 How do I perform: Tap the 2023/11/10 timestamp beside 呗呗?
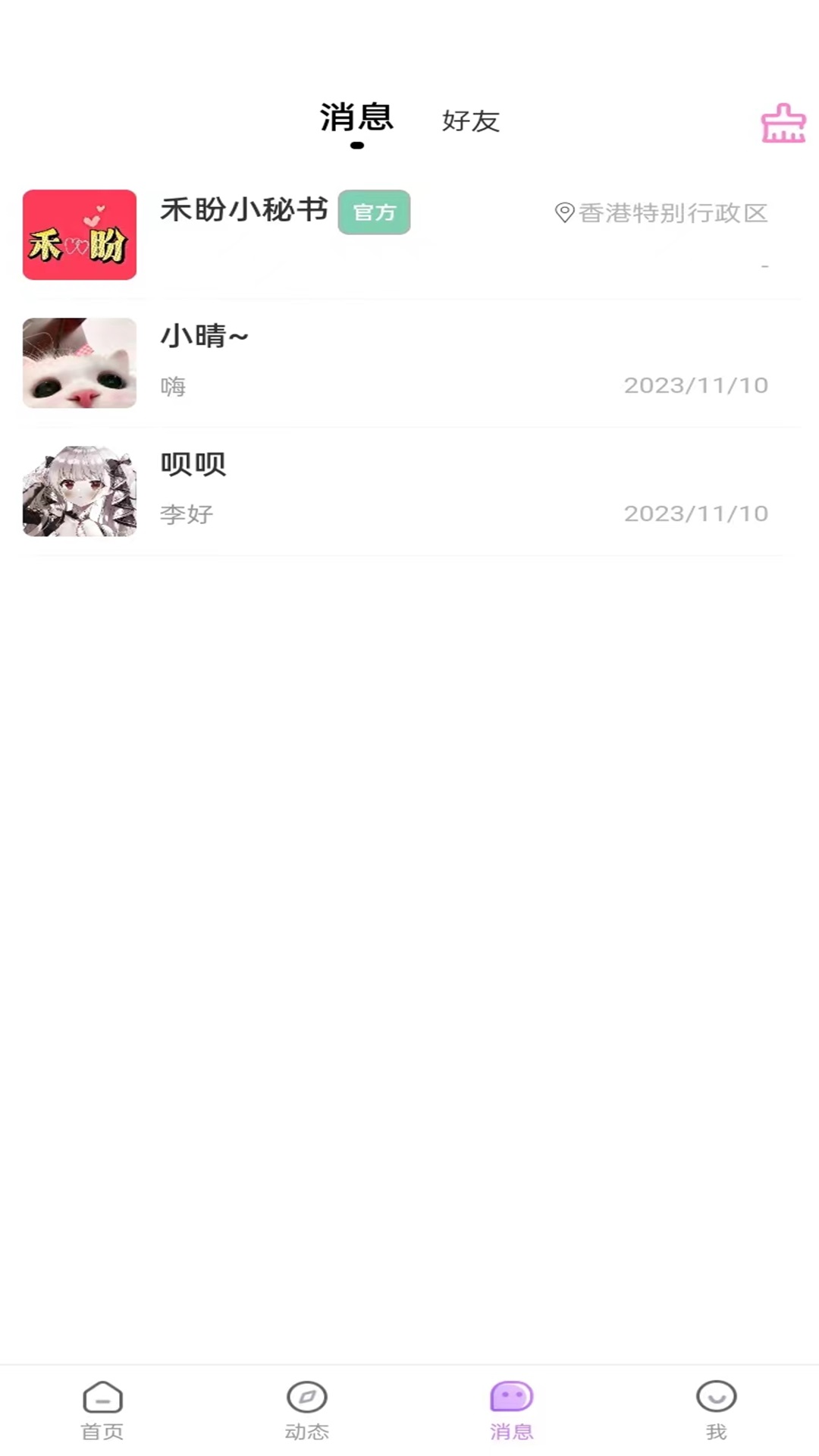[695, 514]
